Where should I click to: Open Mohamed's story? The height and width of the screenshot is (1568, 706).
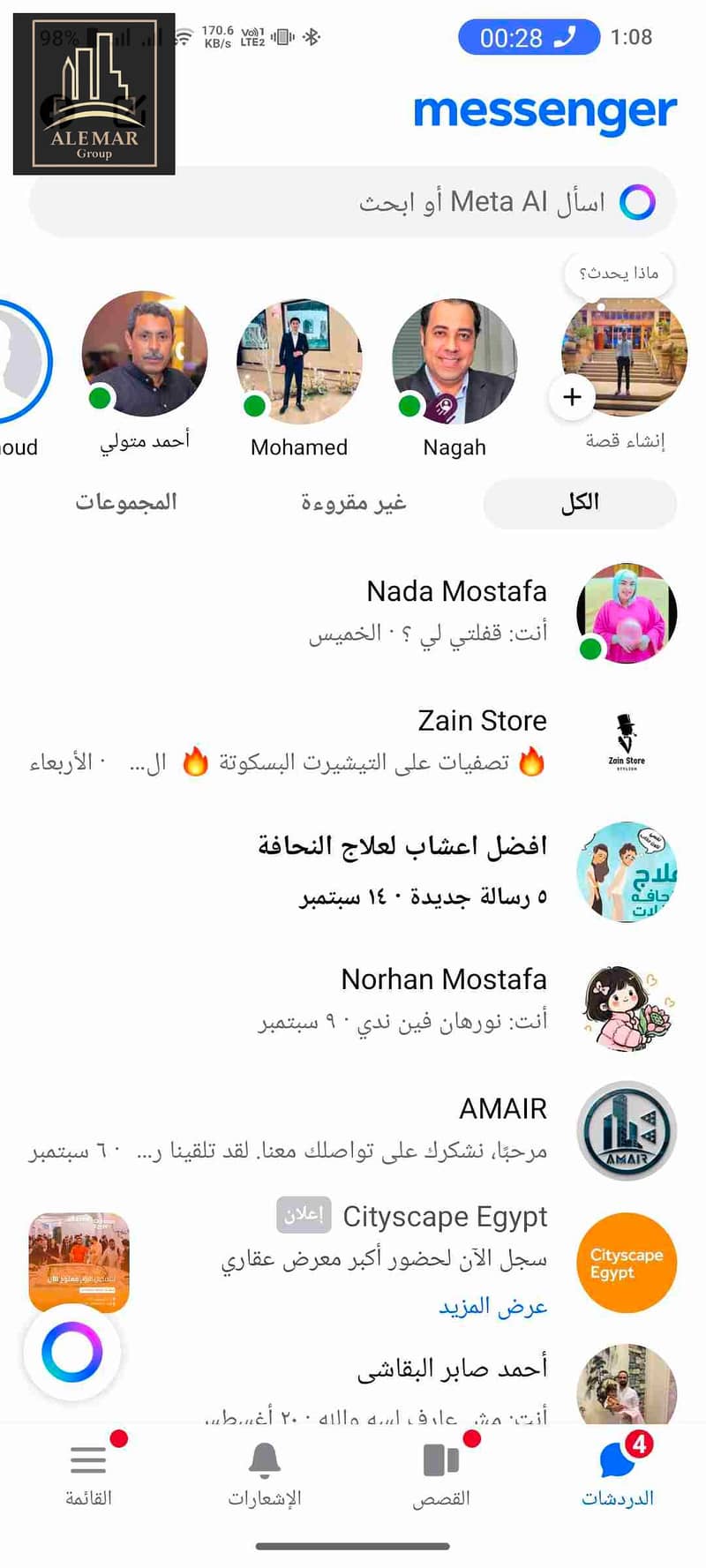pyautogui.click(x=299, y=362)
